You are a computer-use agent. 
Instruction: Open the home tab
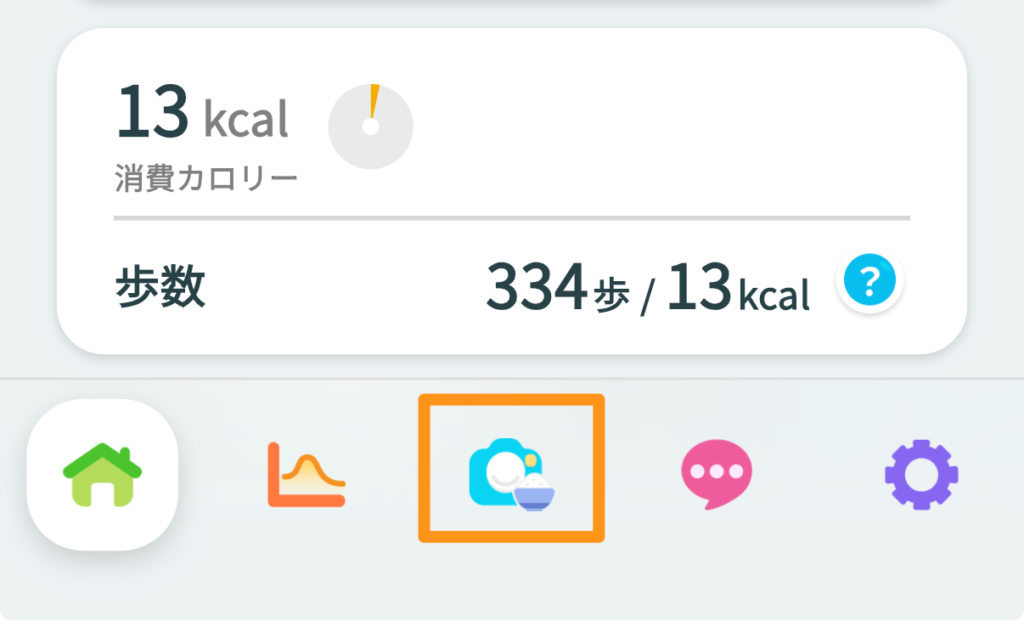102,474
